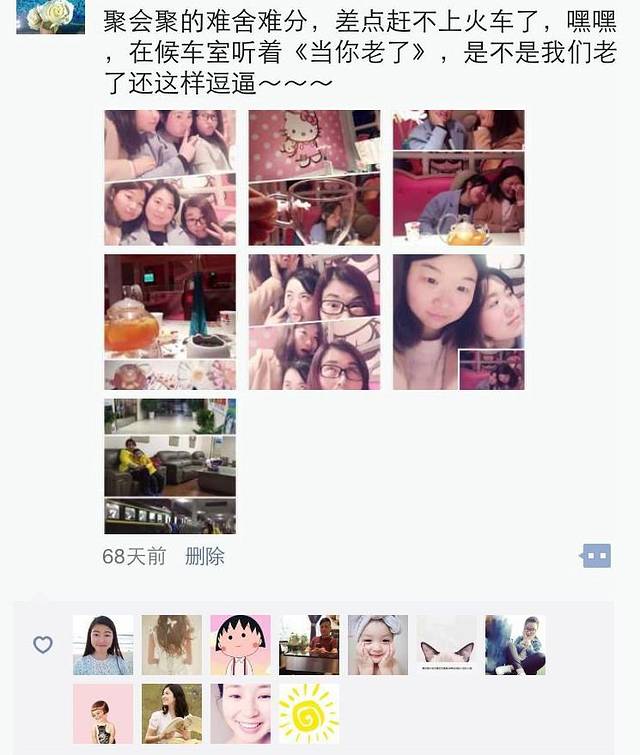View the waiting room and train photo
This screenshot has height=755, width=640.
click(170, 465)
